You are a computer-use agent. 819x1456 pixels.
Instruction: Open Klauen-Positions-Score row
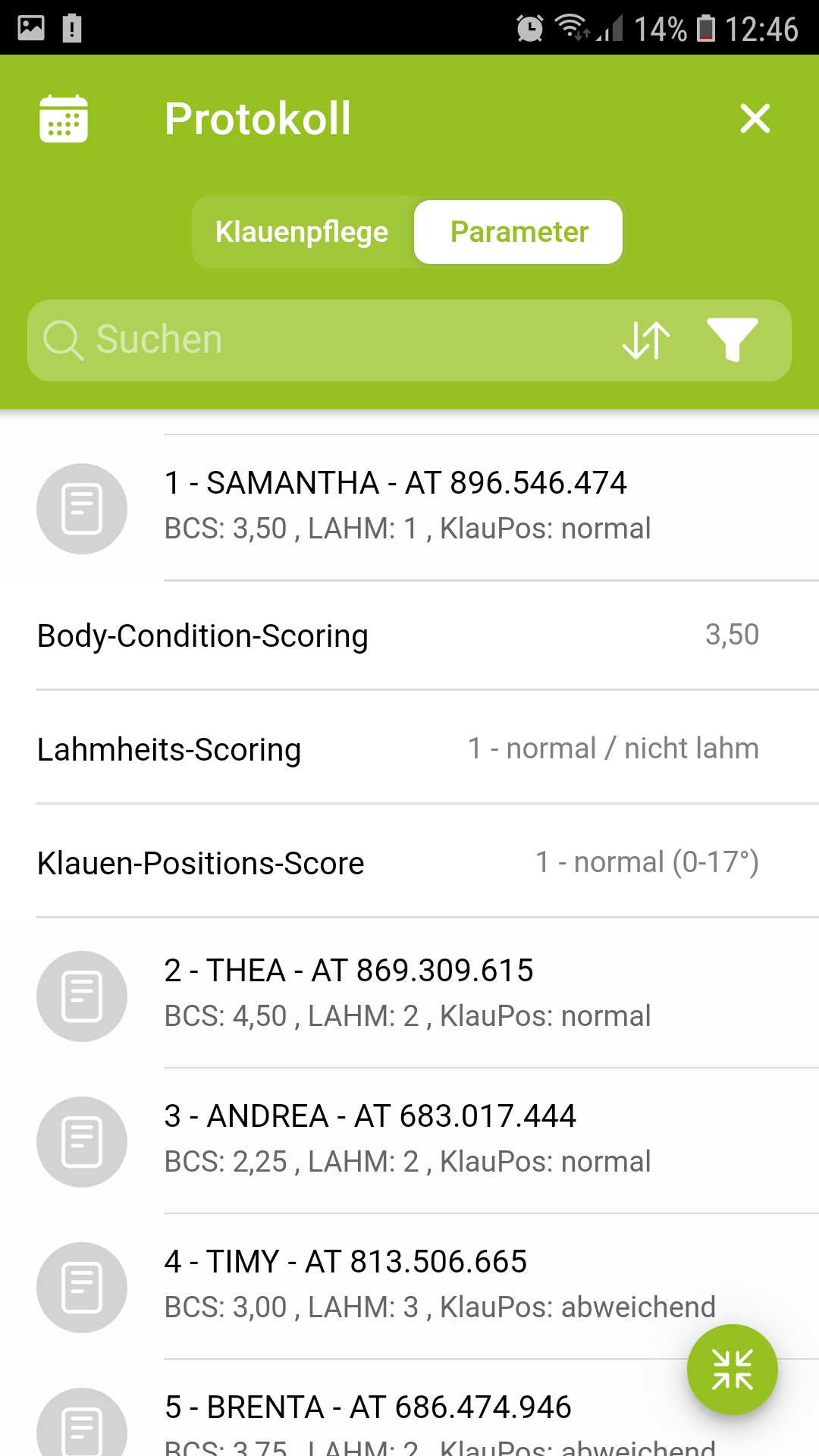pos(409,863)
